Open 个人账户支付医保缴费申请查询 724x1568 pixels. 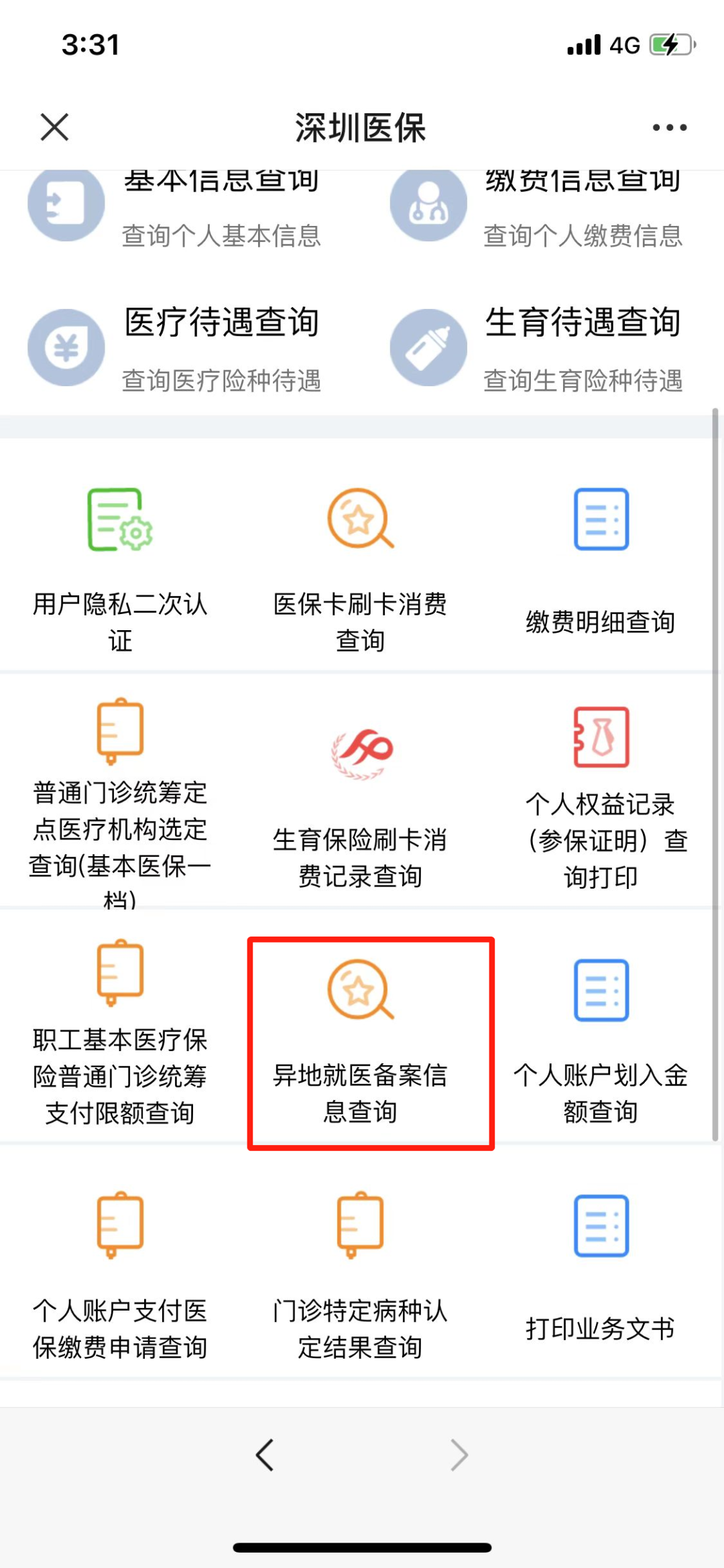pos(120,1274)
